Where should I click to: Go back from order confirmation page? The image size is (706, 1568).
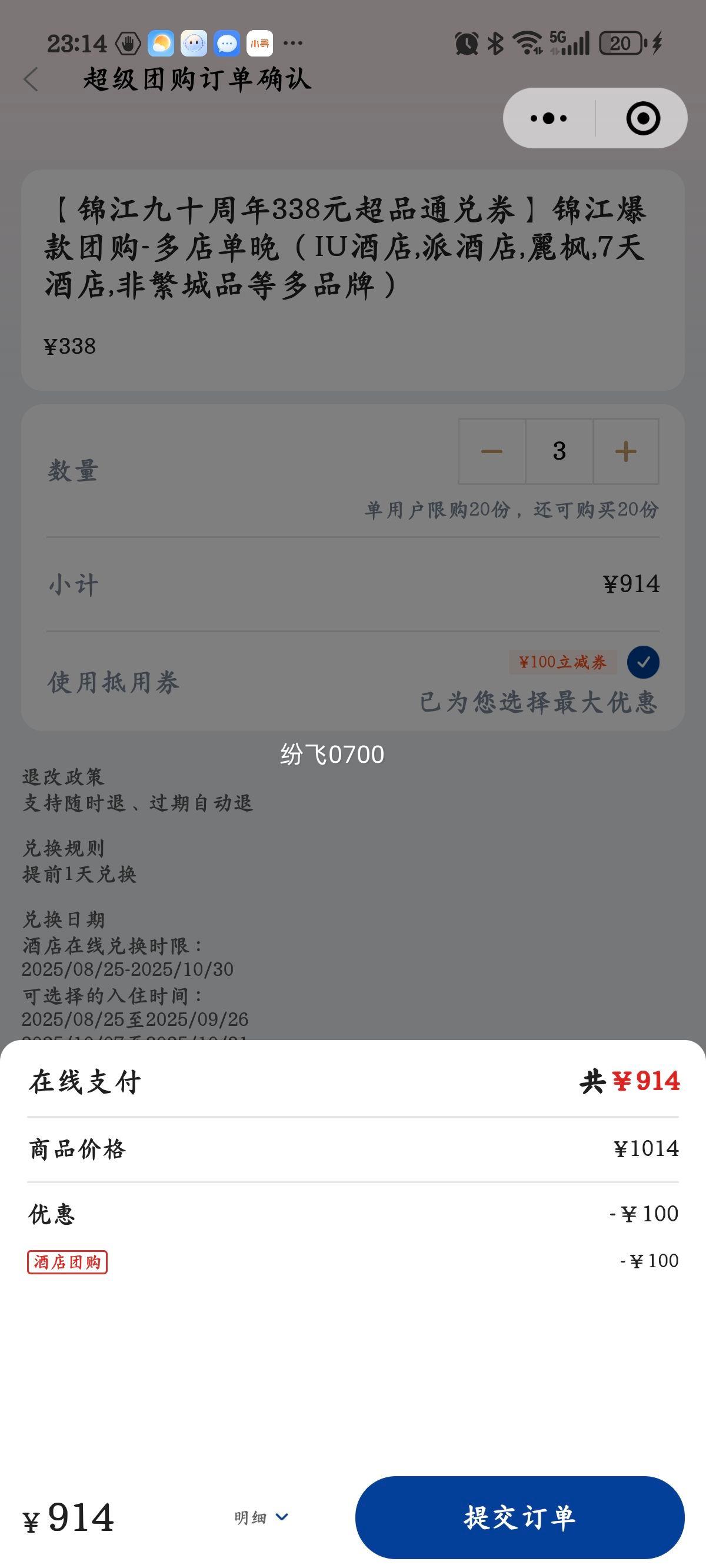click(31, 79)
